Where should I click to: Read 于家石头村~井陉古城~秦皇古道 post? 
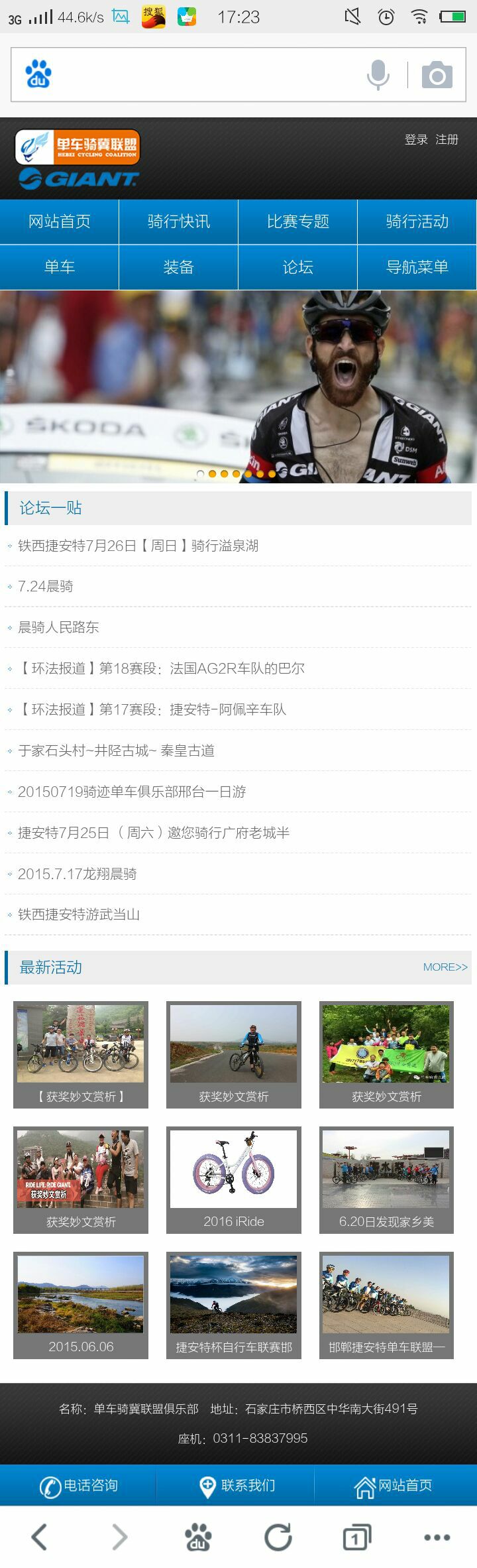[x=117, y=751]
